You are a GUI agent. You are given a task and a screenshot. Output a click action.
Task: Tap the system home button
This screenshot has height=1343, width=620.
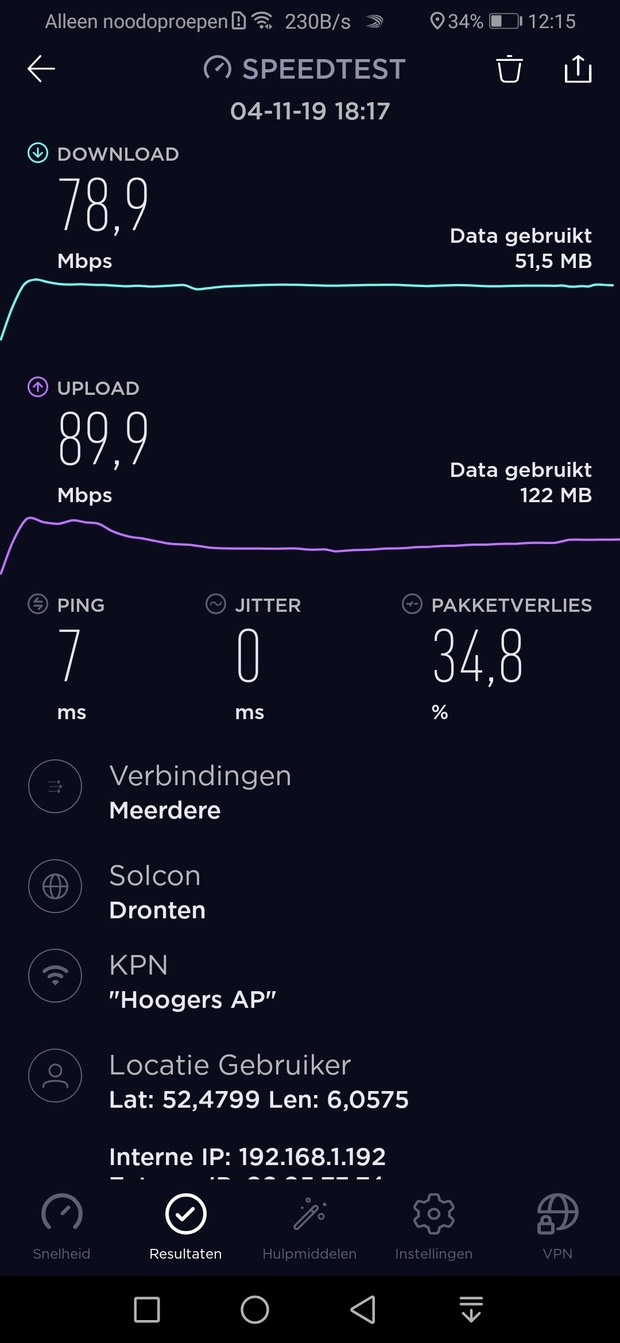pos(255,1309)
